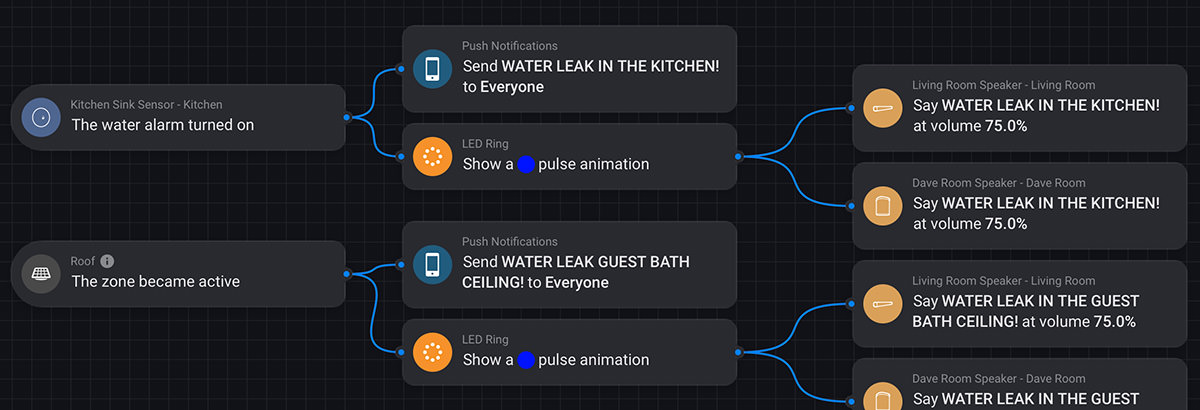Open Living Room Speaker card saying KITCHEN leak
This screenshot has height=410, width=1200.
[x=1020, y=108]
